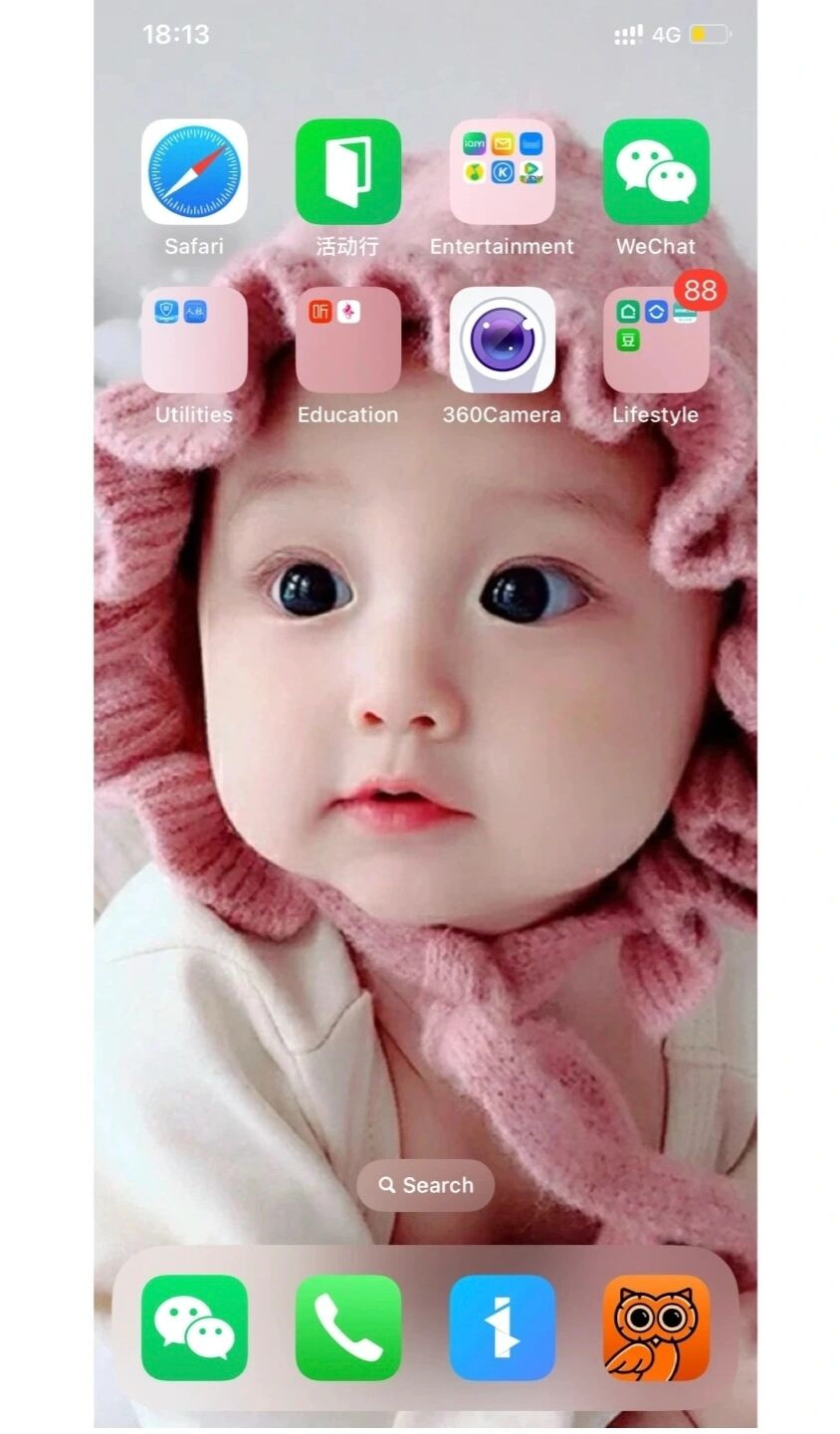Open the Safari browser
The image size is (840, 1434).
click(194, 172)
